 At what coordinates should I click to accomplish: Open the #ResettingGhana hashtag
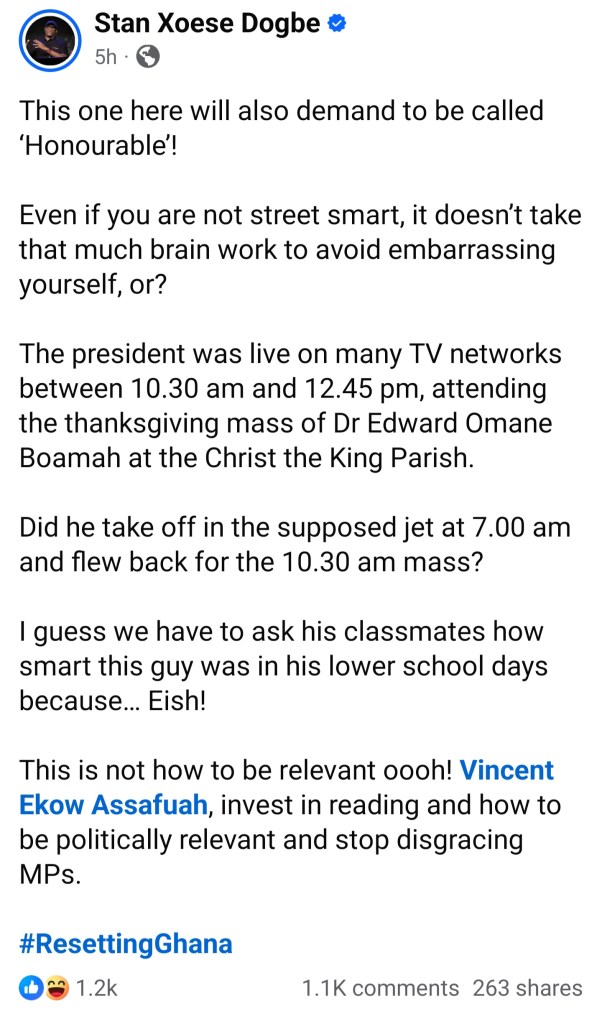tap(126, 944)
